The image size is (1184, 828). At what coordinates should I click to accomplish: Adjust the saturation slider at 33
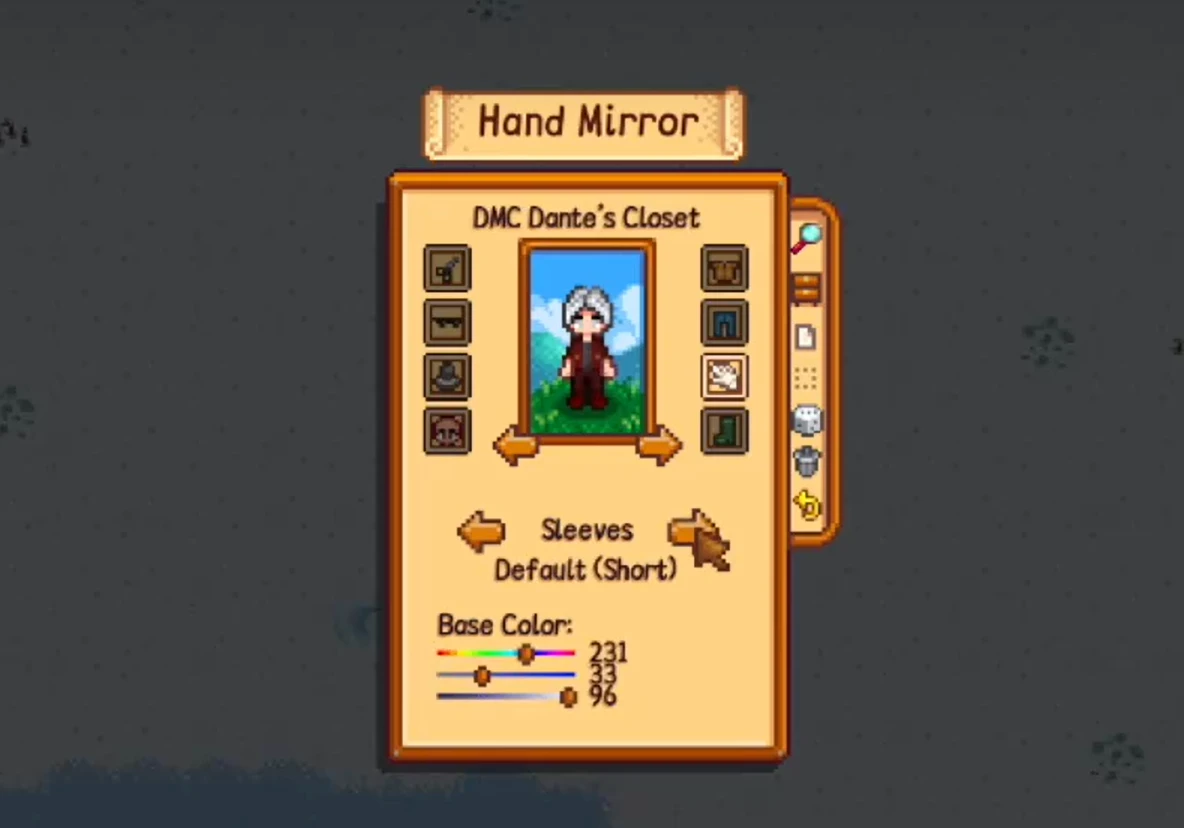482,676
